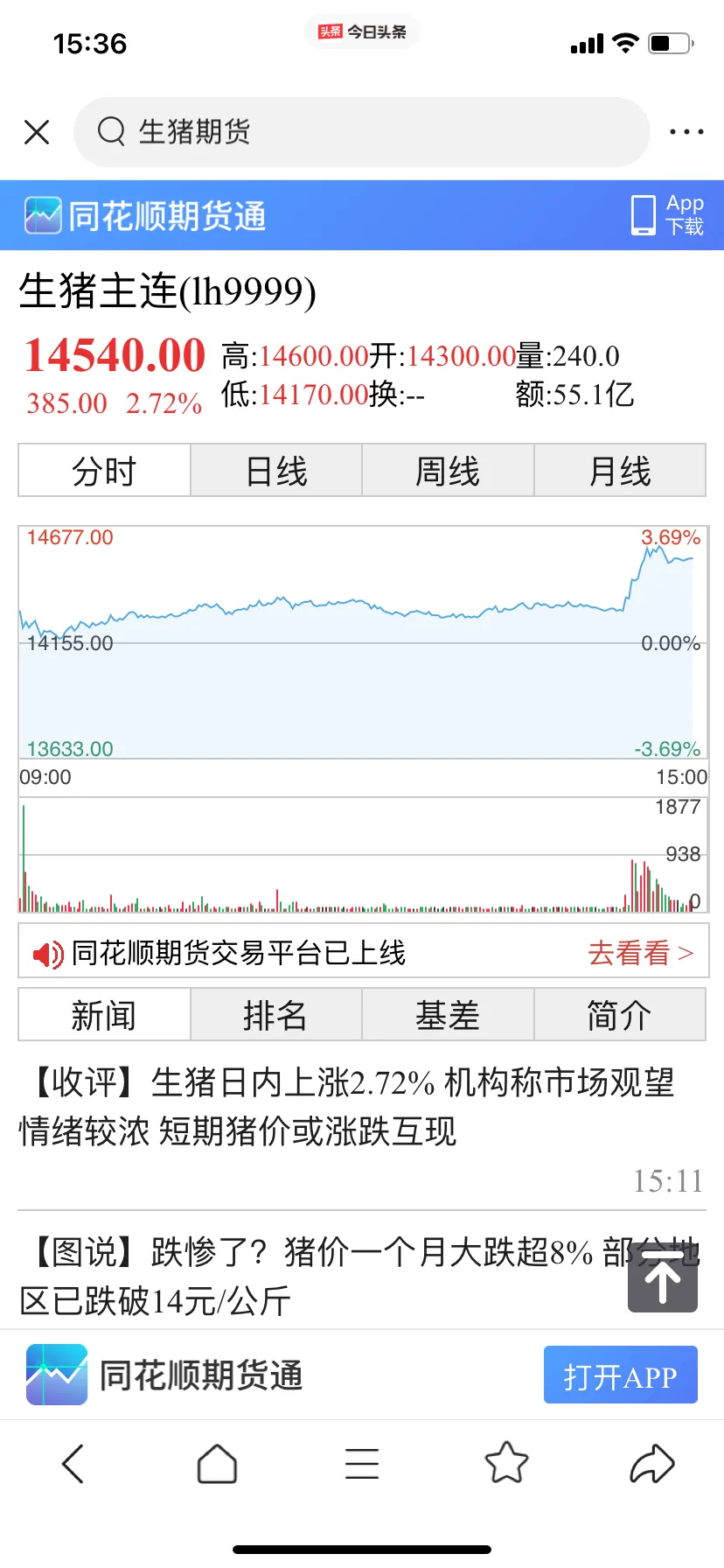Switch to the 日线 chart tab
Image resolution: width=724 pixels, height=1568 pixels.
click(276, 471)
